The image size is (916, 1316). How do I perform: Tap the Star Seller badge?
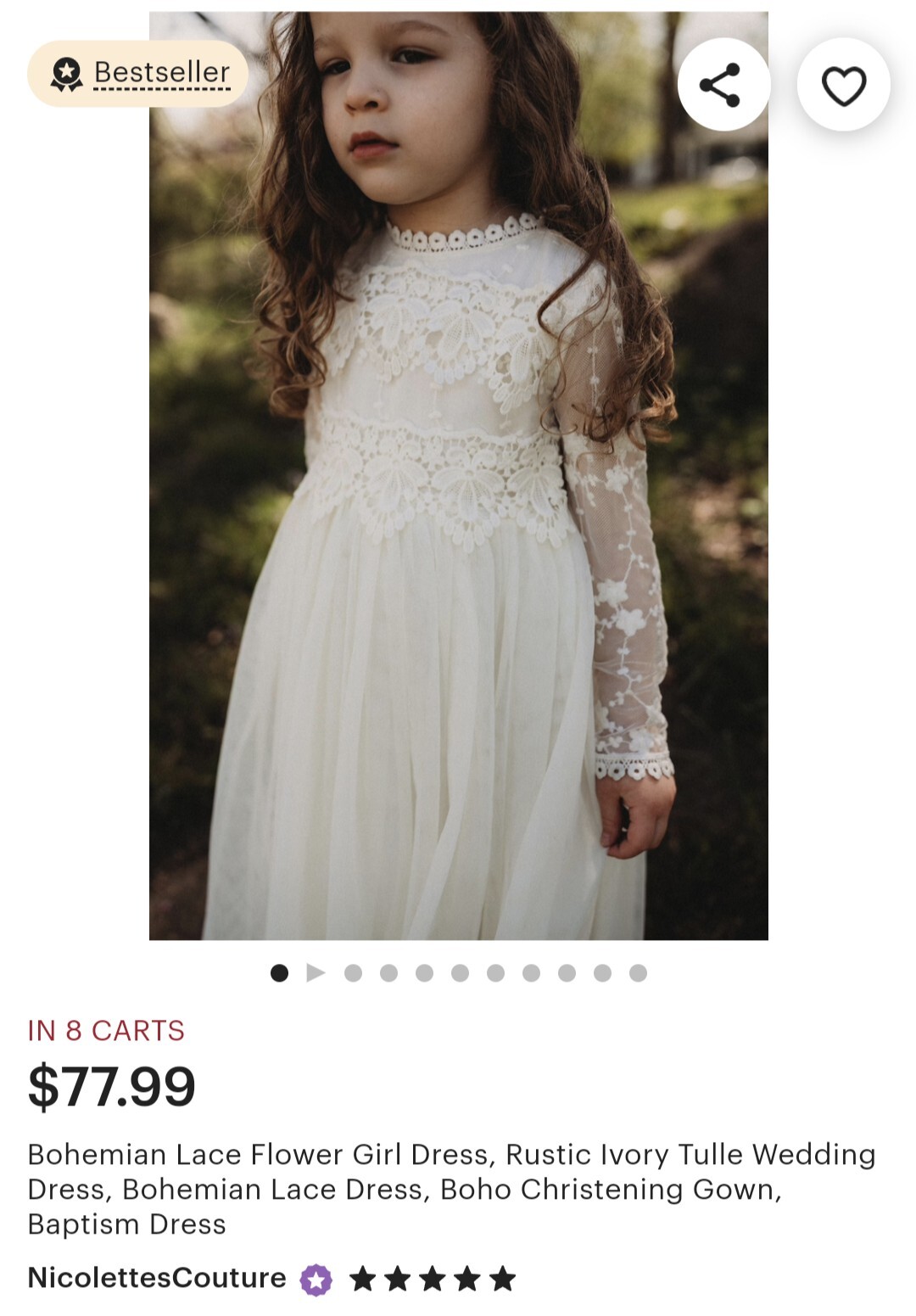(x=316, y=1279)
